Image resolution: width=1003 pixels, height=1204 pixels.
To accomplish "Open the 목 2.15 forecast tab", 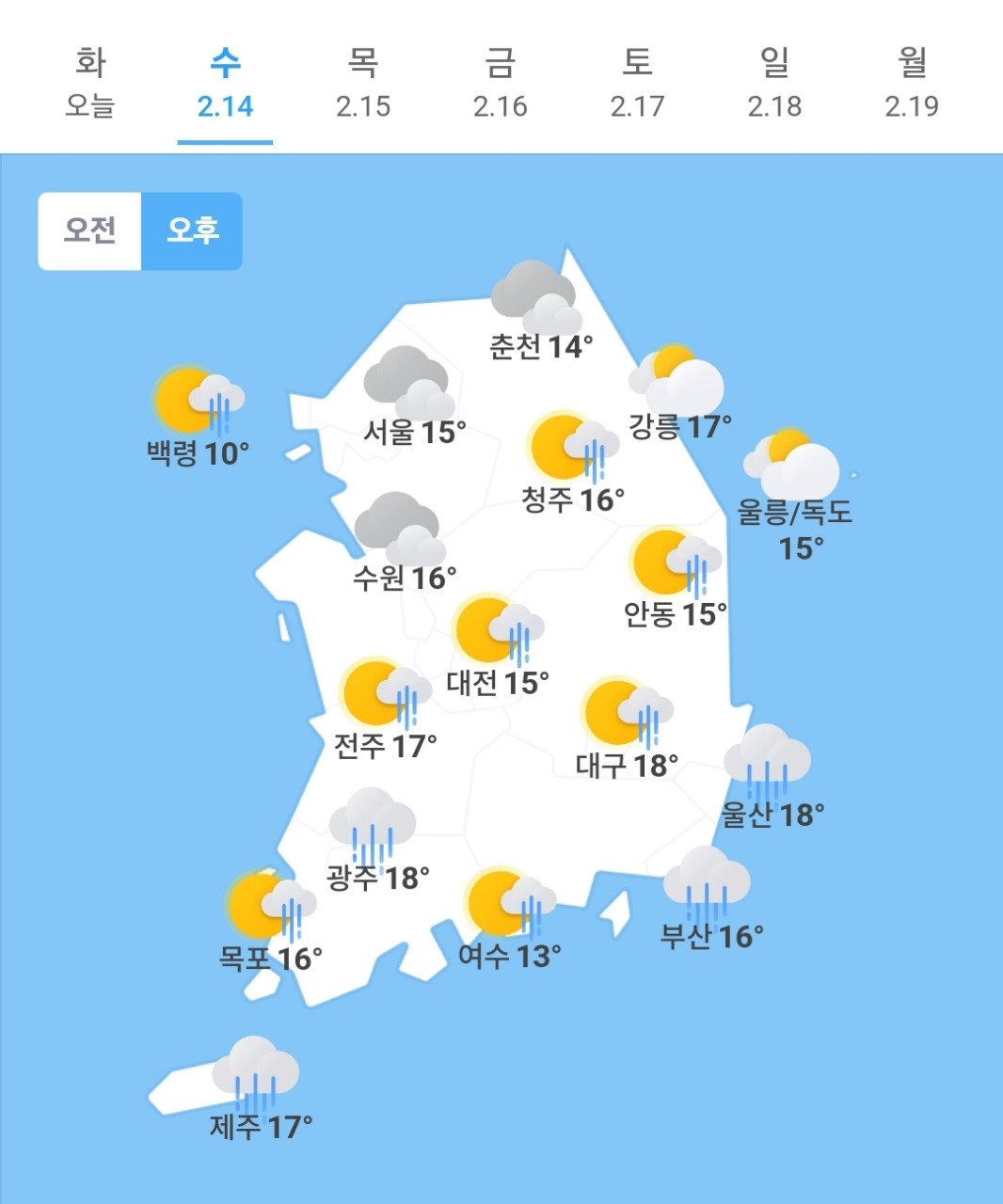I will point(362,83).
